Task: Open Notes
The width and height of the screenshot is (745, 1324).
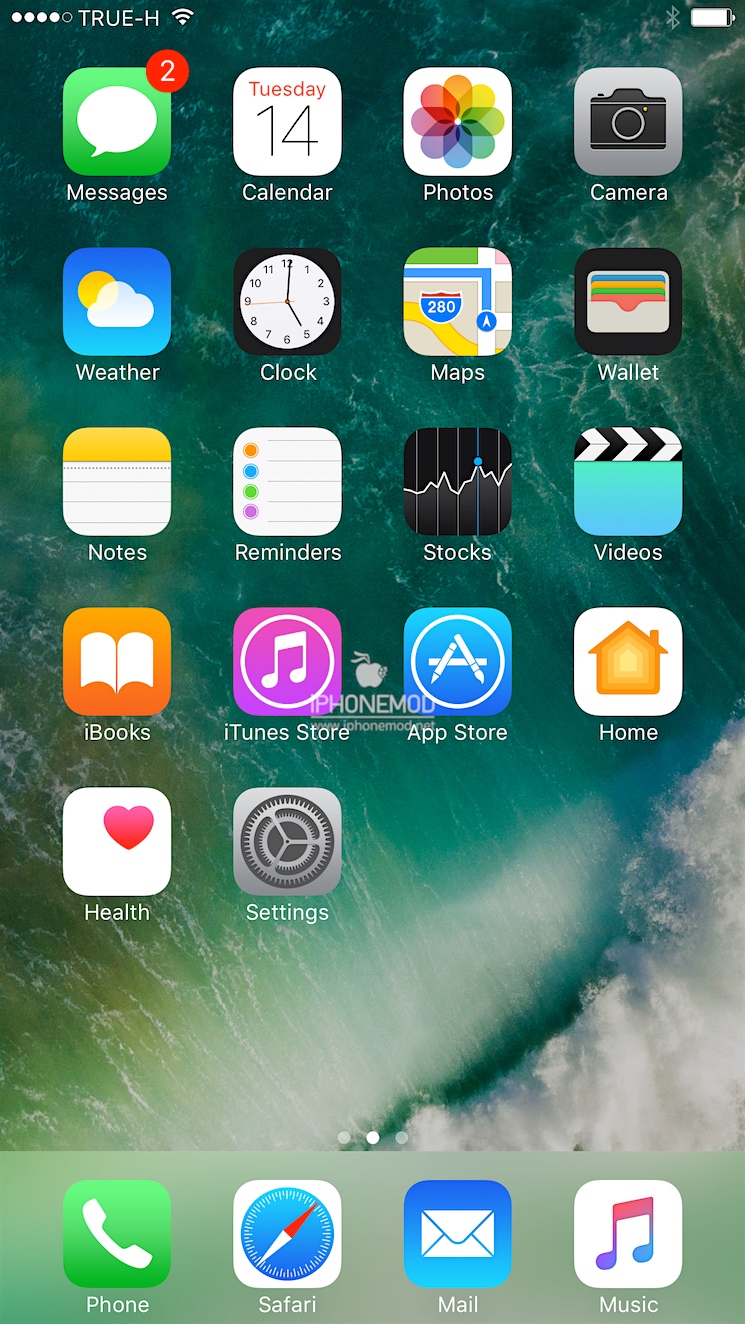Action: pos(117,482)
